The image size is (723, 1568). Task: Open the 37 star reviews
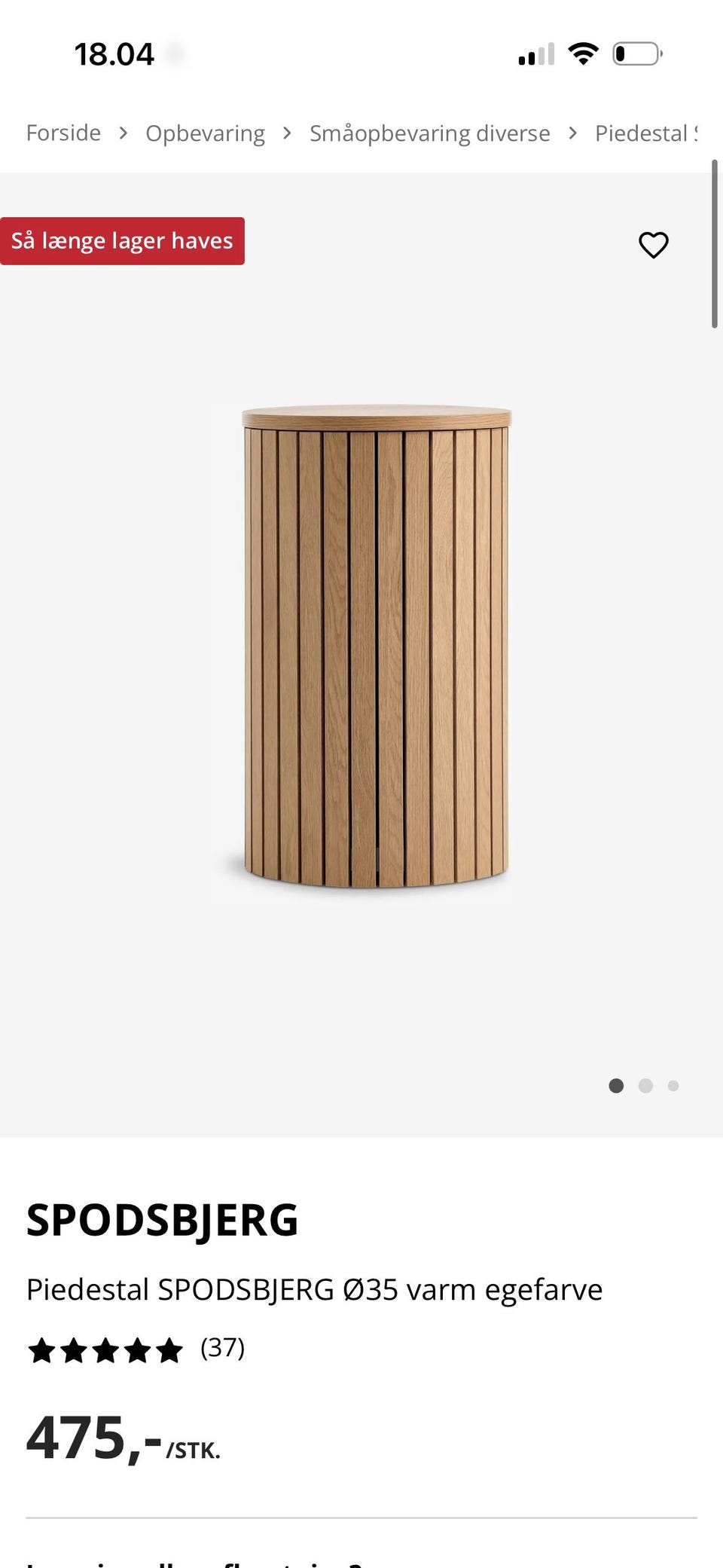(136, 1349)
